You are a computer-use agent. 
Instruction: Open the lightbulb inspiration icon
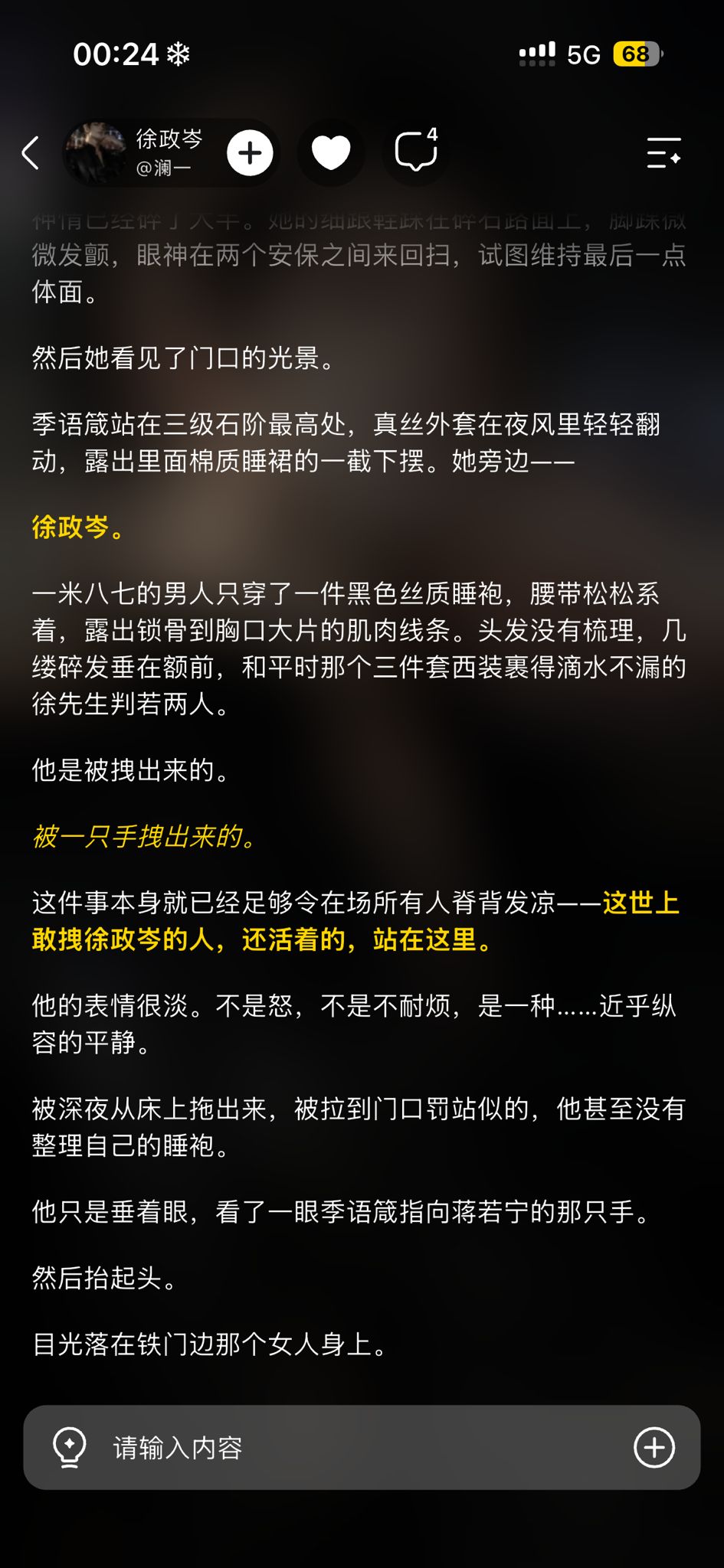point(70,1447)
